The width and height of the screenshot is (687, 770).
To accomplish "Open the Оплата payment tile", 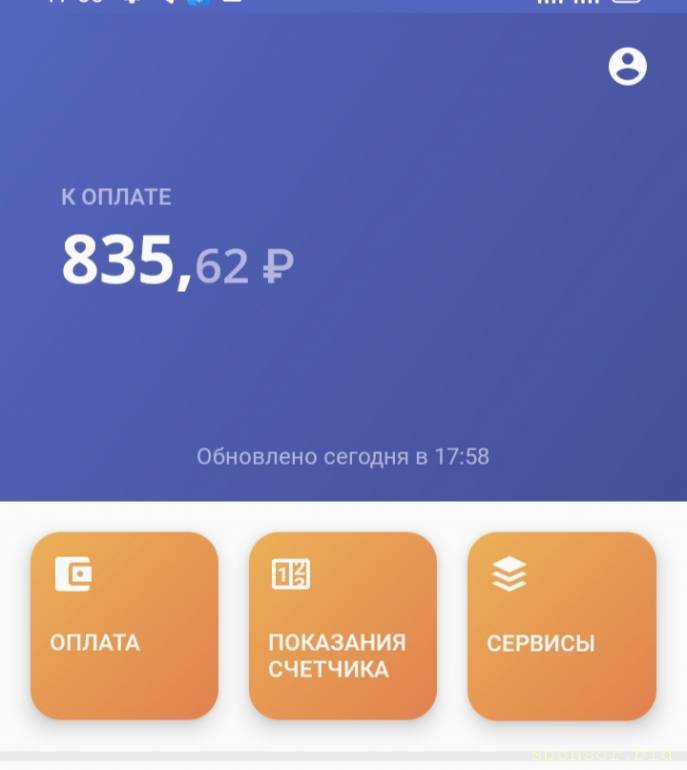I will (124, 625).
